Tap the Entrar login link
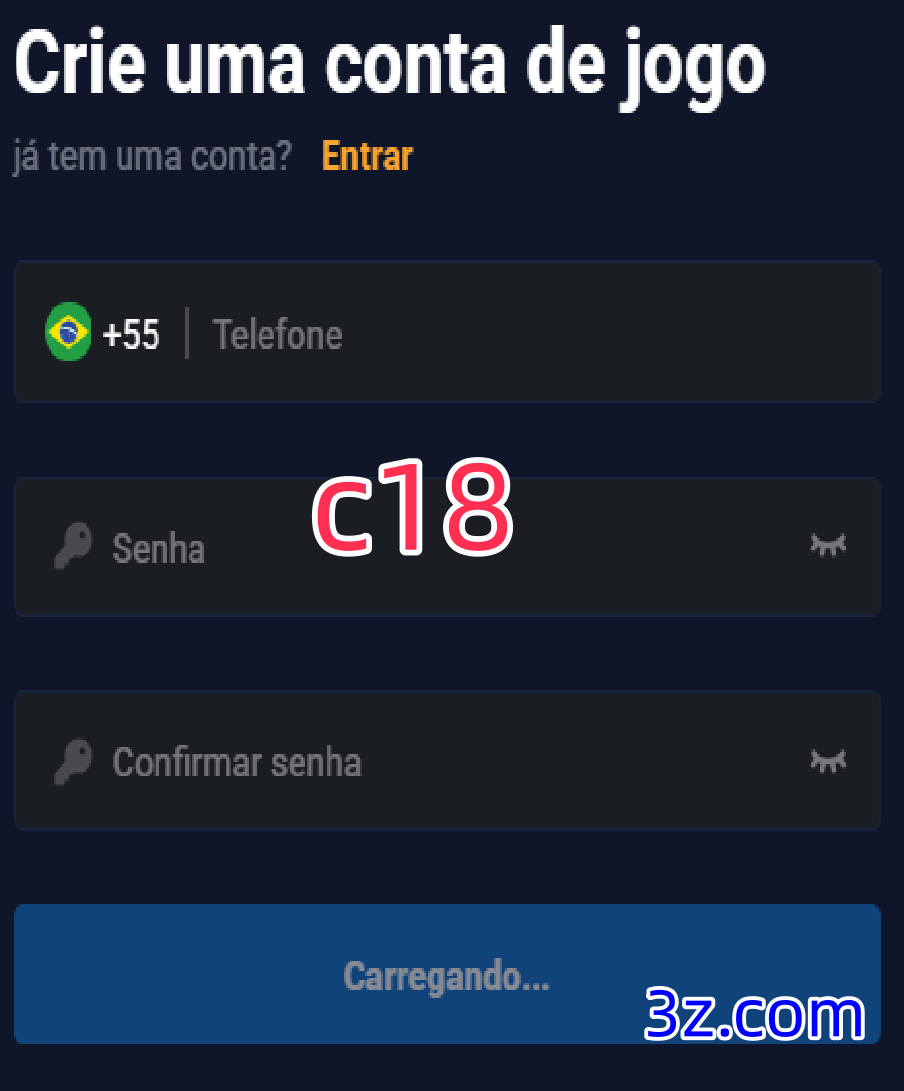This screenshot has width=904, height=1091. pos(367,157)
